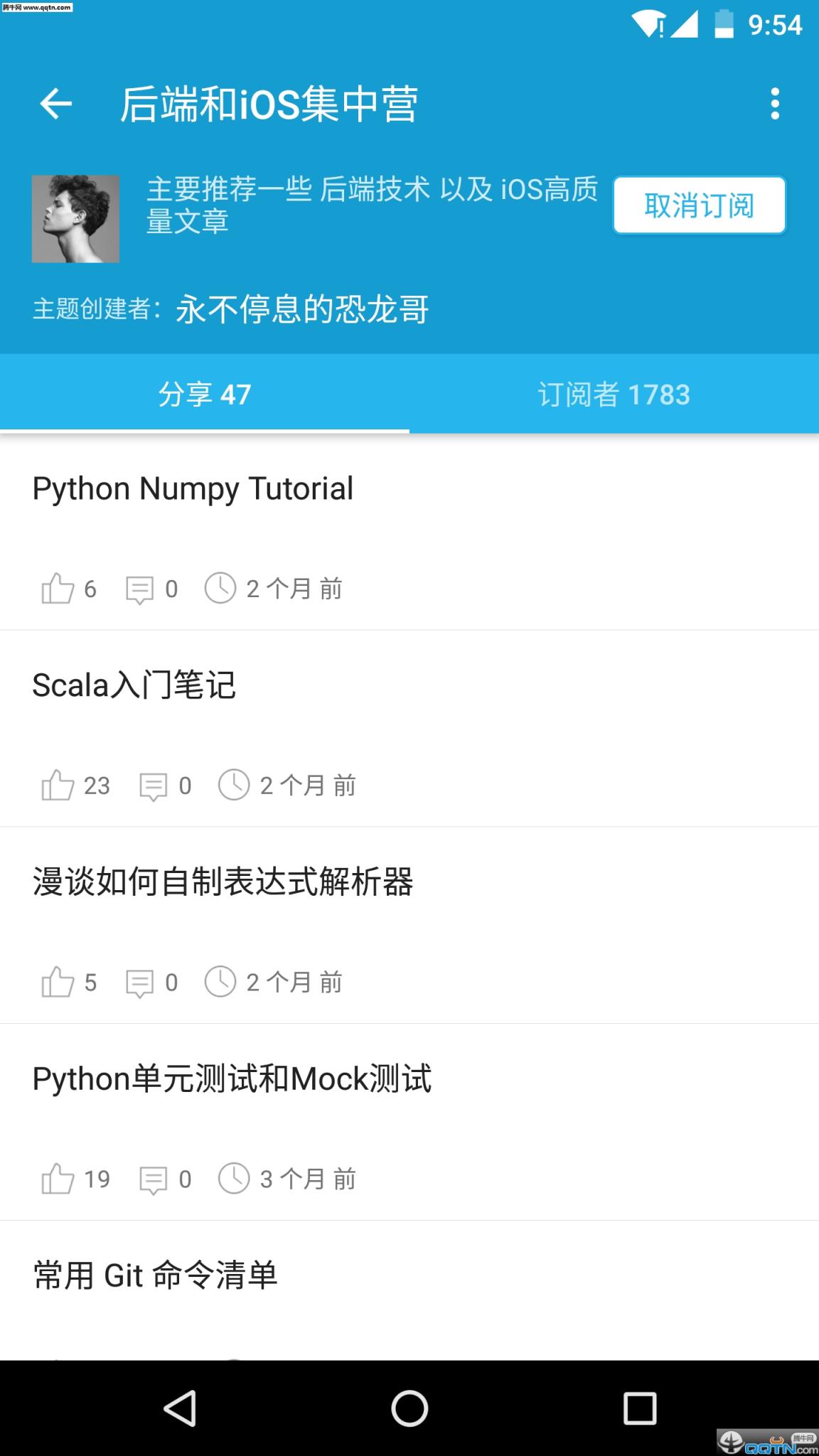Tap the like icon on Python Numpy Tutorial
The width and height of the screenshot is (819, 1456).
click(x=57, y=588)
